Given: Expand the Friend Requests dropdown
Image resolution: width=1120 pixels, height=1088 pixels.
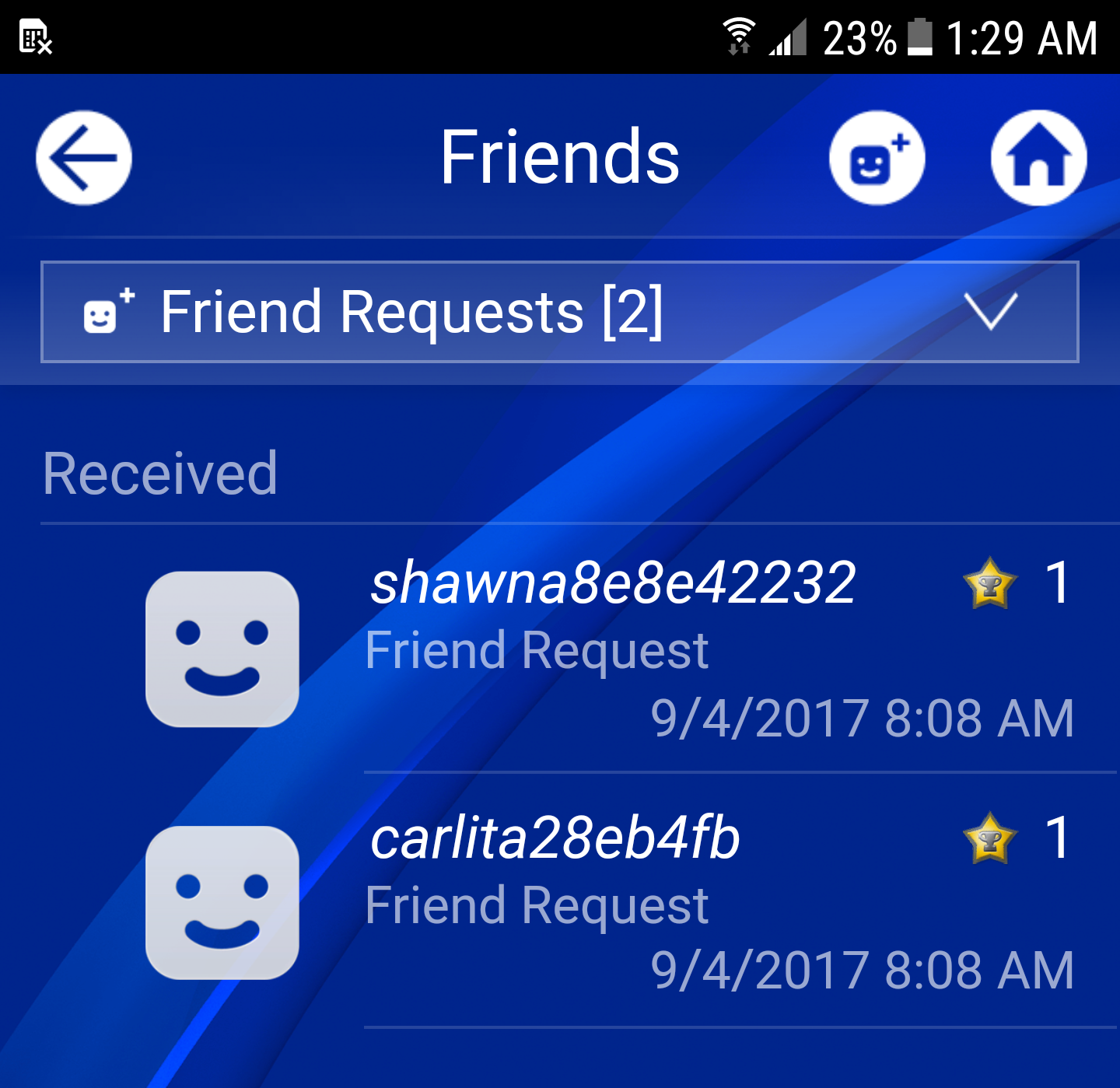Looking at the screenshot, I should point(559,312).
